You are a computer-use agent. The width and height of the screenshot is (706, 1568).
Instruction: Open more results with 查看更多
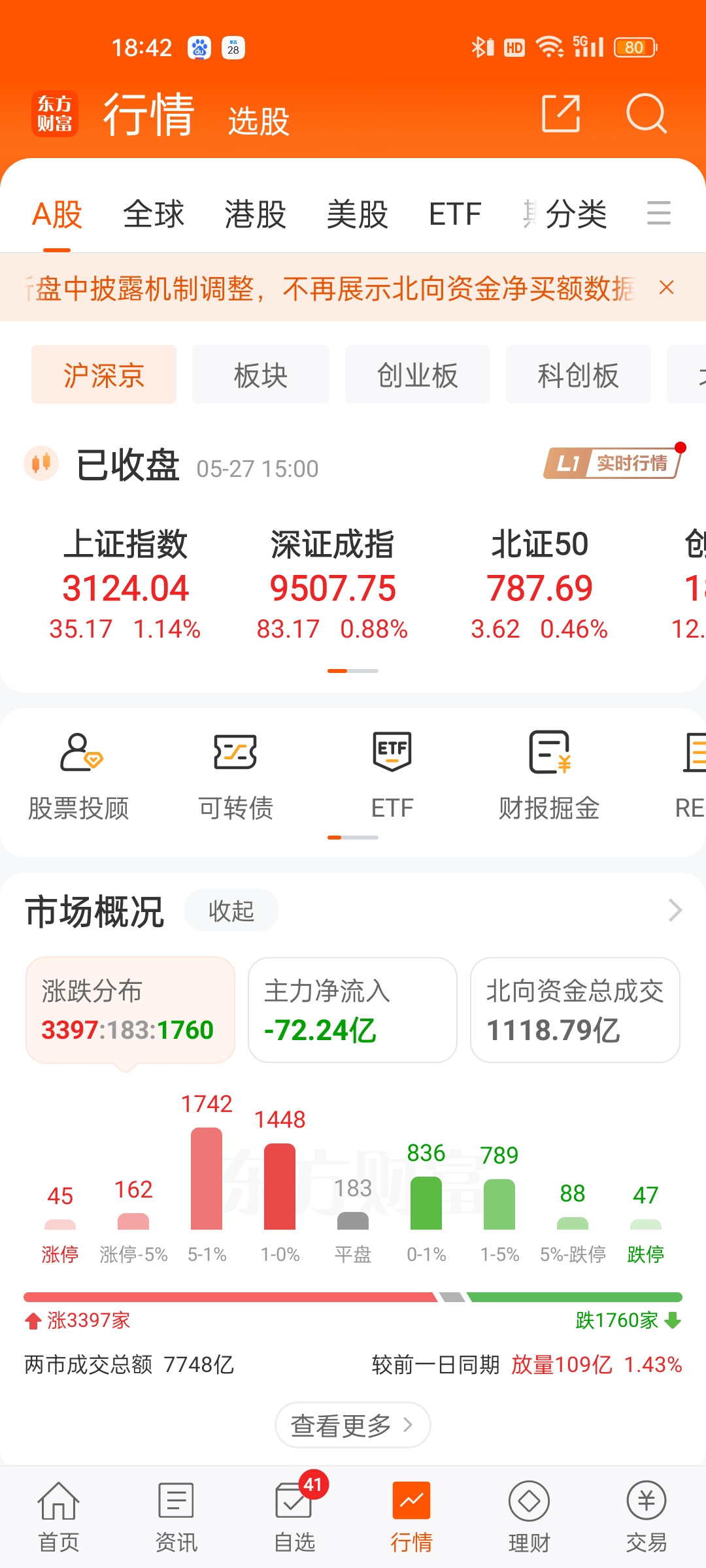pos(352,1425)
